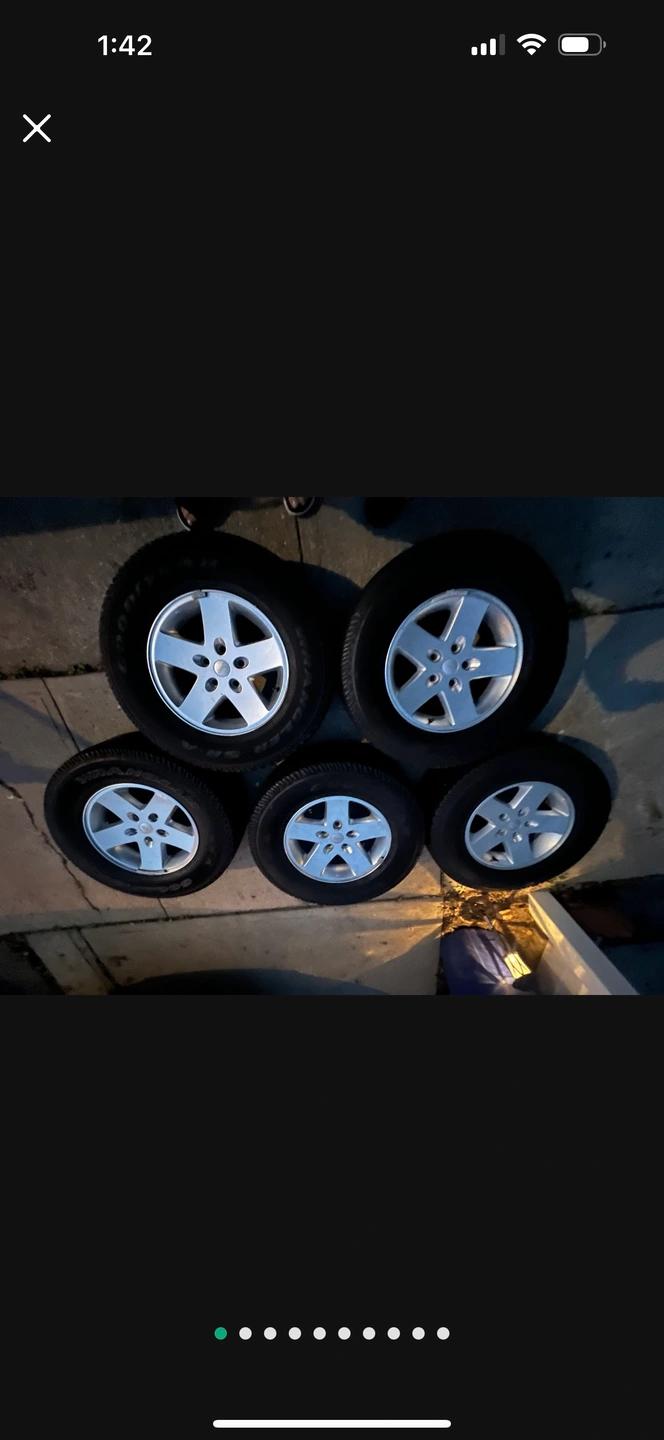
Task: Tap the wheels photo to toggle controls
Action: 332,745
